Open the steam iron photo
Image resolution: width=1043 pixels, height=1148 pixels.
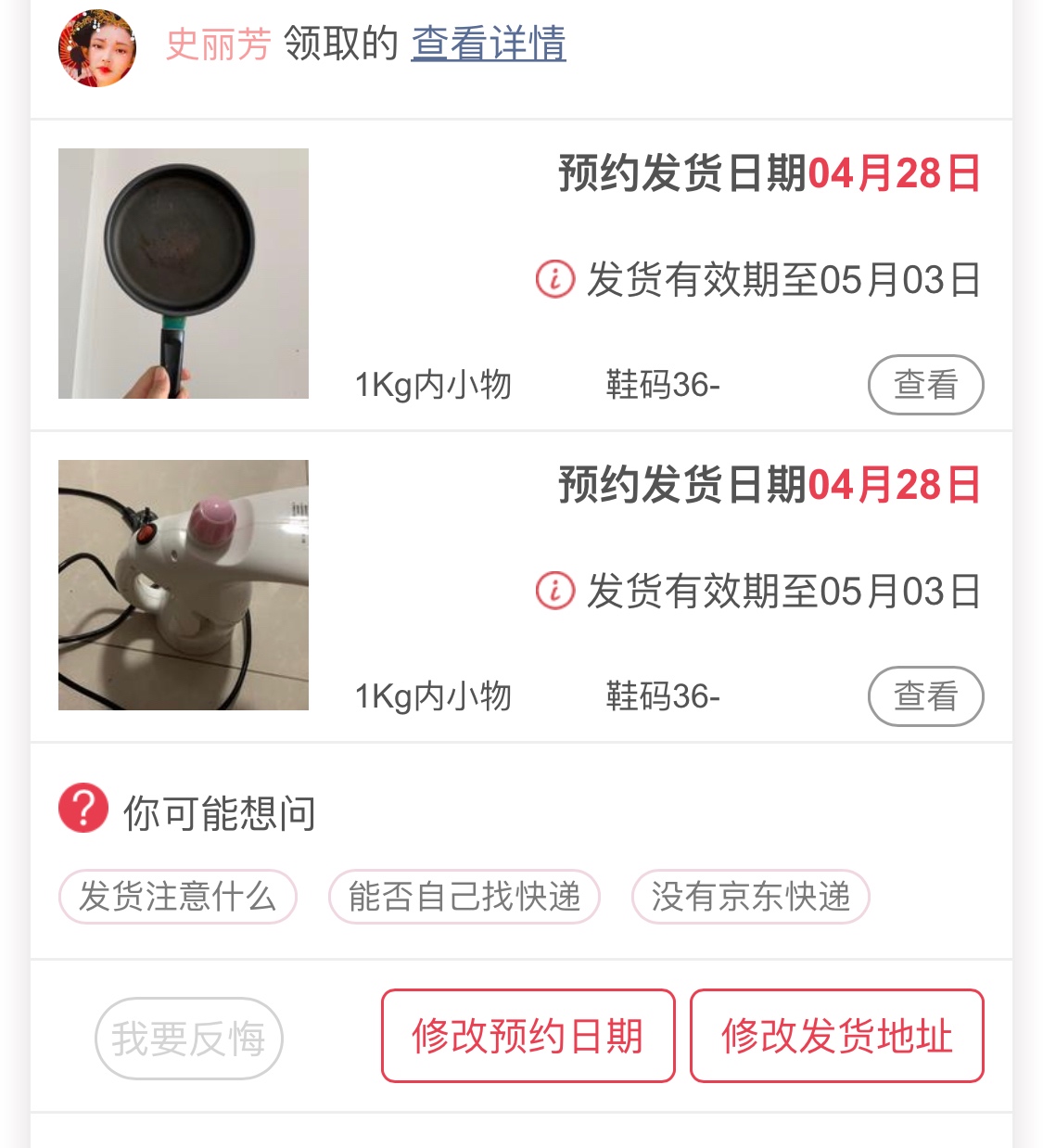184,585
